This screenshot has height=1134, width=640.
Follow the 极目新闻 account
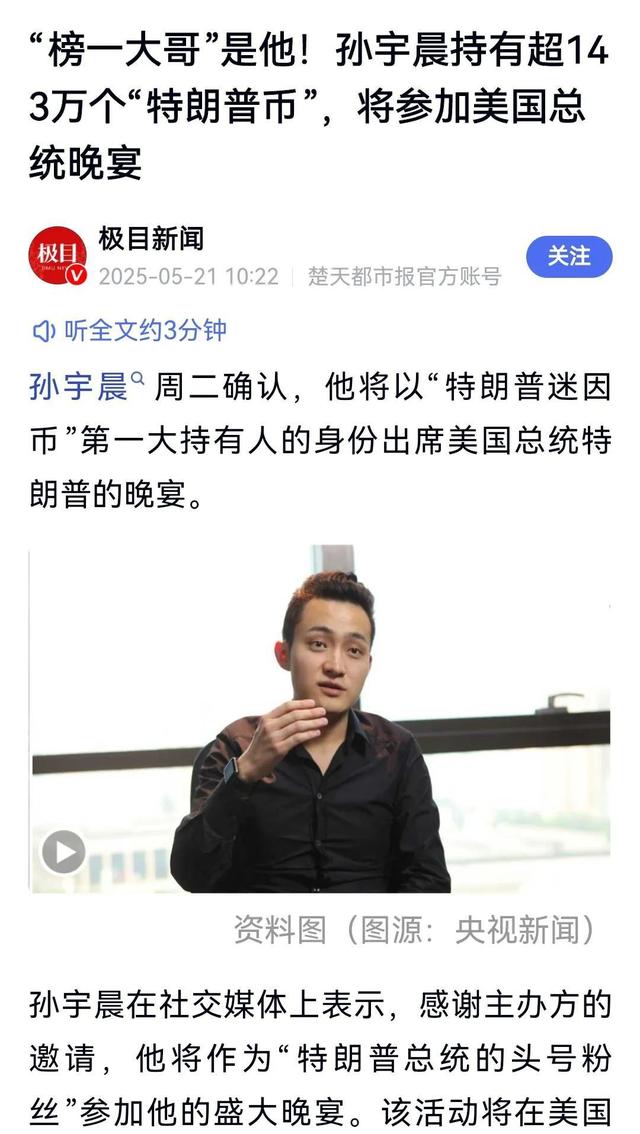(568, 257)
